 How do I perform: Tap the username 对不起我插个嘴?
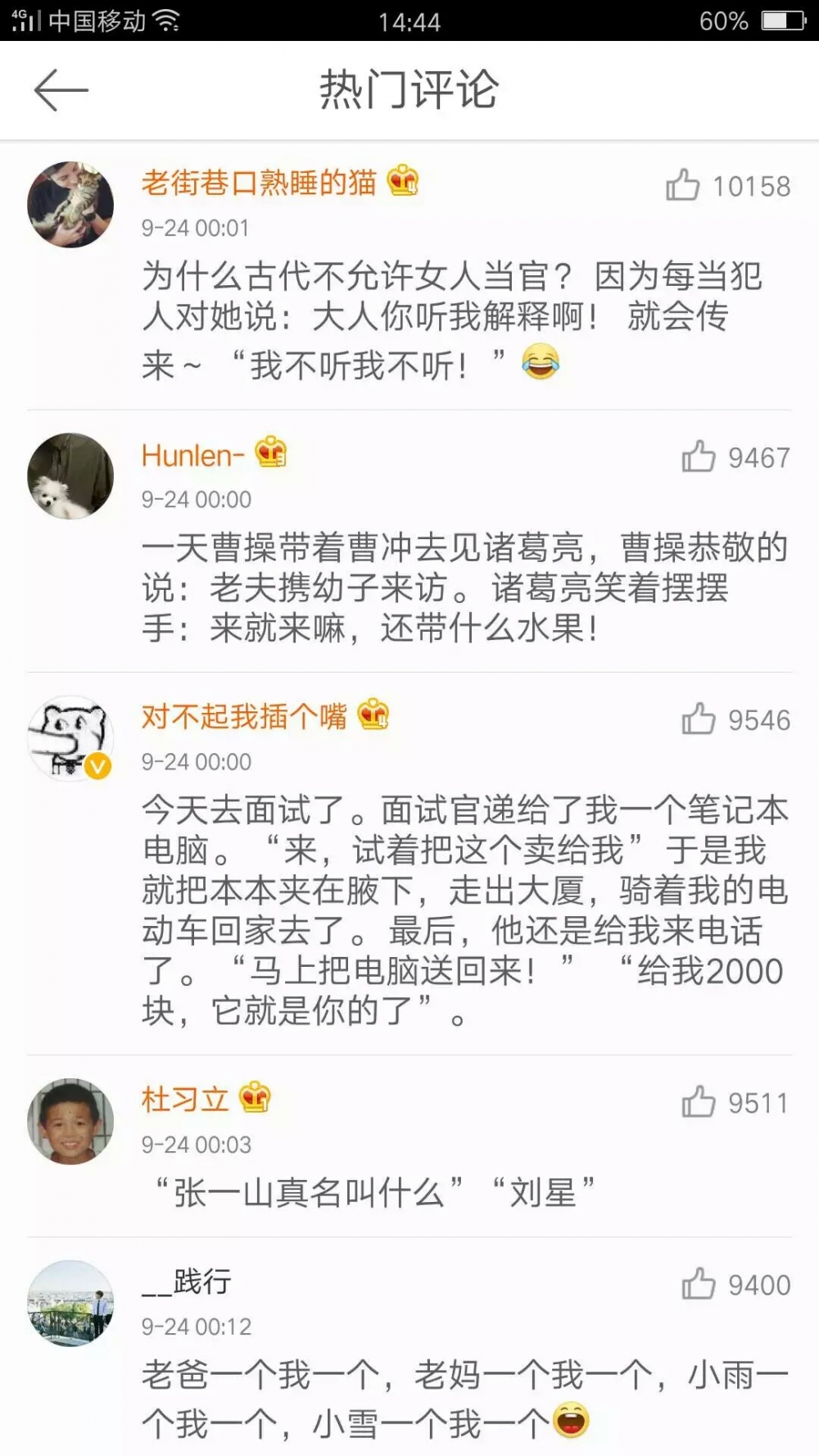click(x=244, y=716)
